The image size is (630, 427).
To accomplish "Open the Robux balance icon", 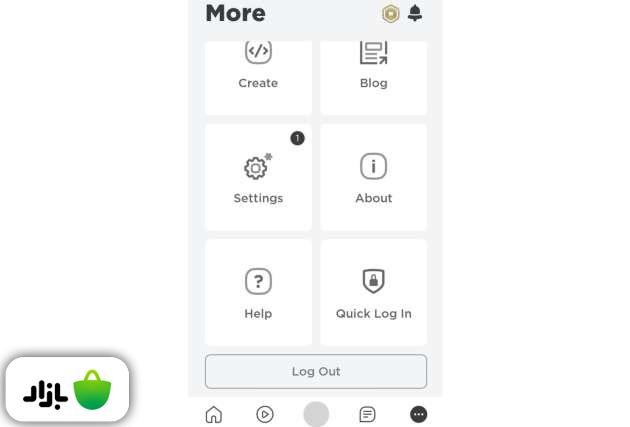I will click(x=391, y=14).
